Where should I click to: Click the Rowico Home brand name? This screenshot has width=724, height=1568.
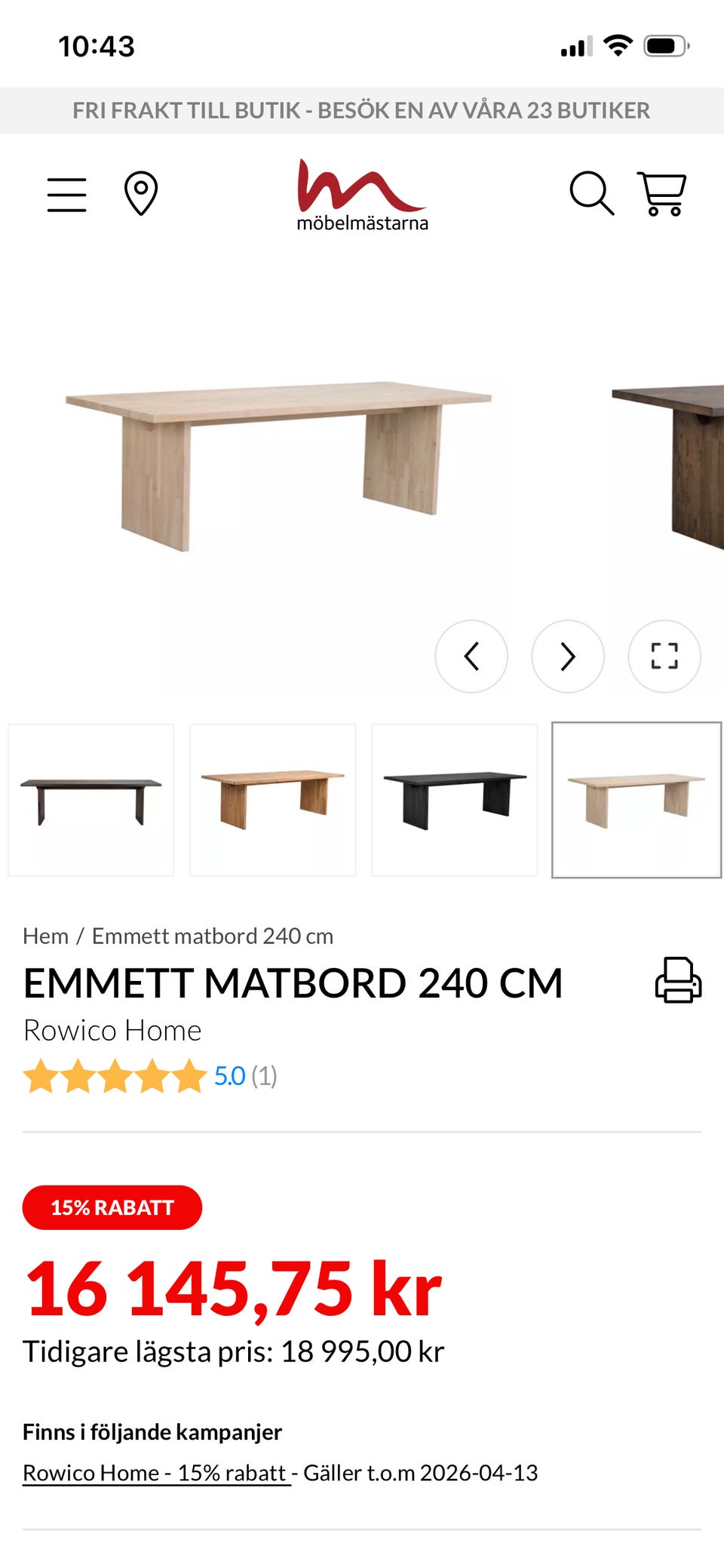coord(113,1029)
